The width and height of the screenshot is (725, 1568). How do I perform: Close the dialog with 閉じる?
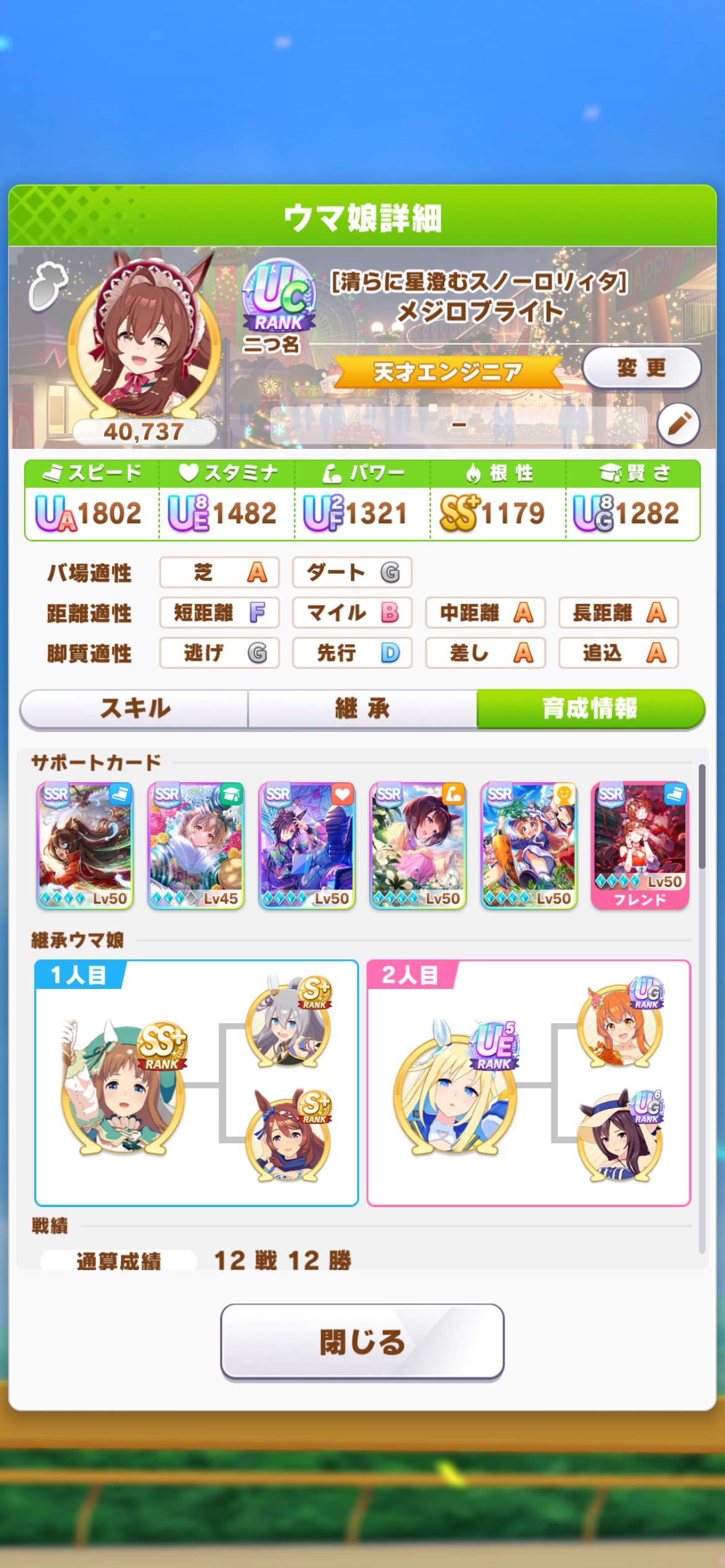(x=362, y=1342)
